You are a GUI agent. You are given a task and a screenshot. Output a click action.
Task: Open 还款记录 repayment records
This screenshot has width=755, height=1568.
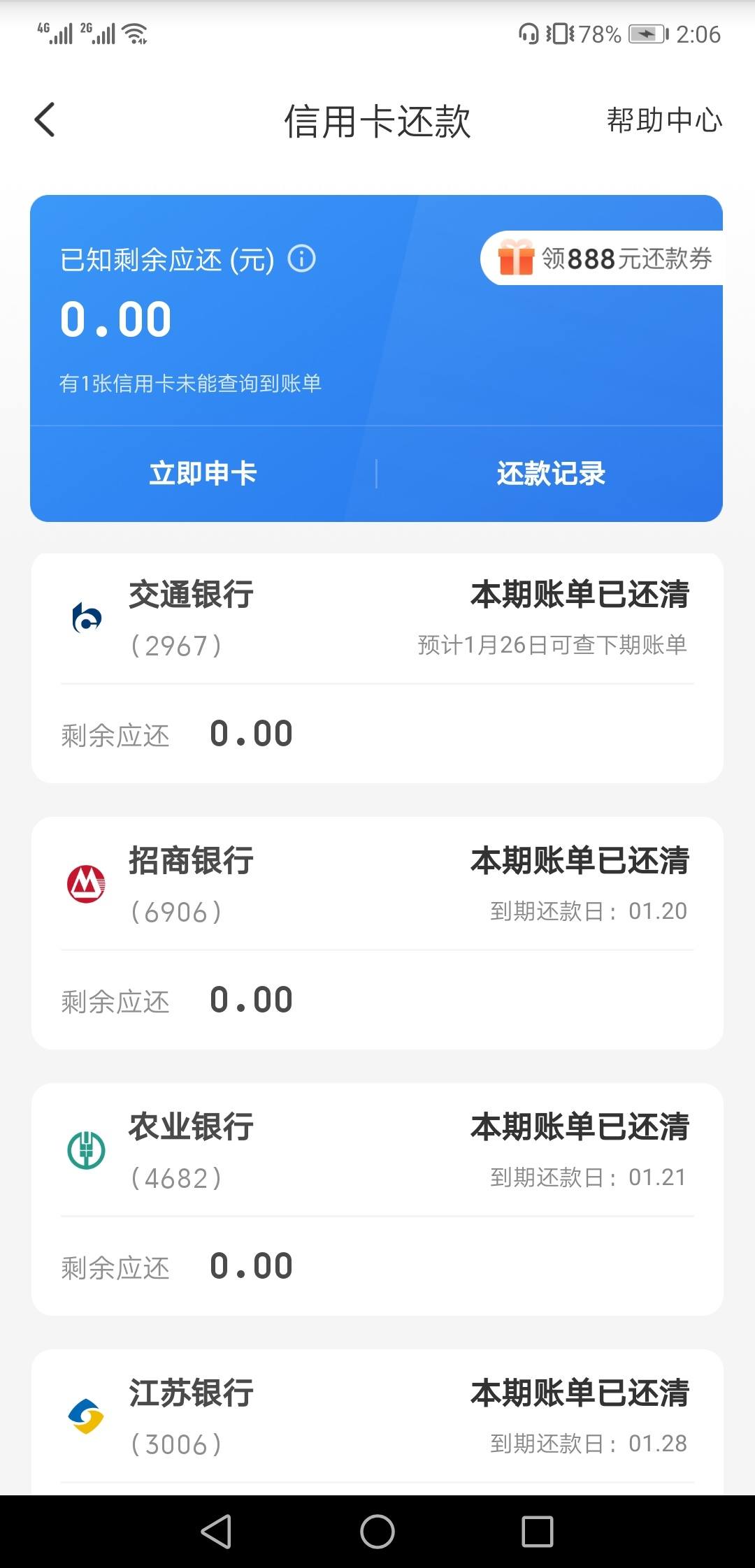(551, 473)
